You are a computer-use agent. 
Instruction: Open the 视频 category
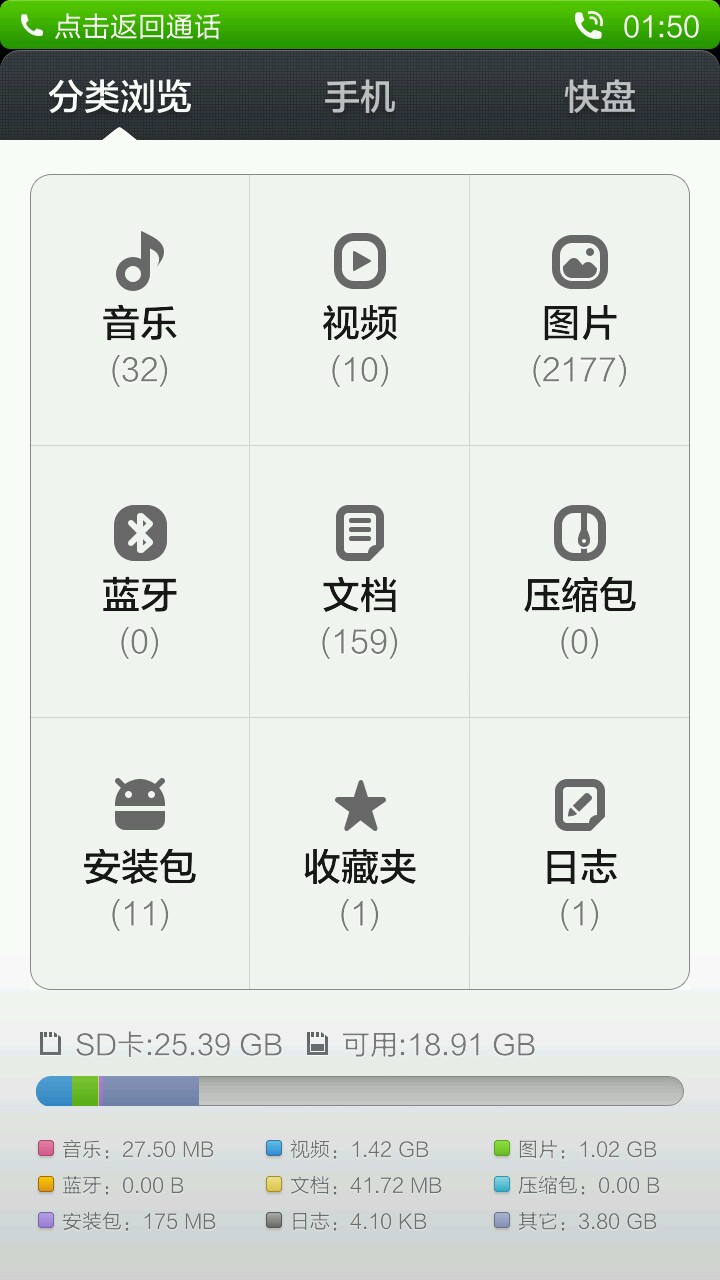point(360,310)
